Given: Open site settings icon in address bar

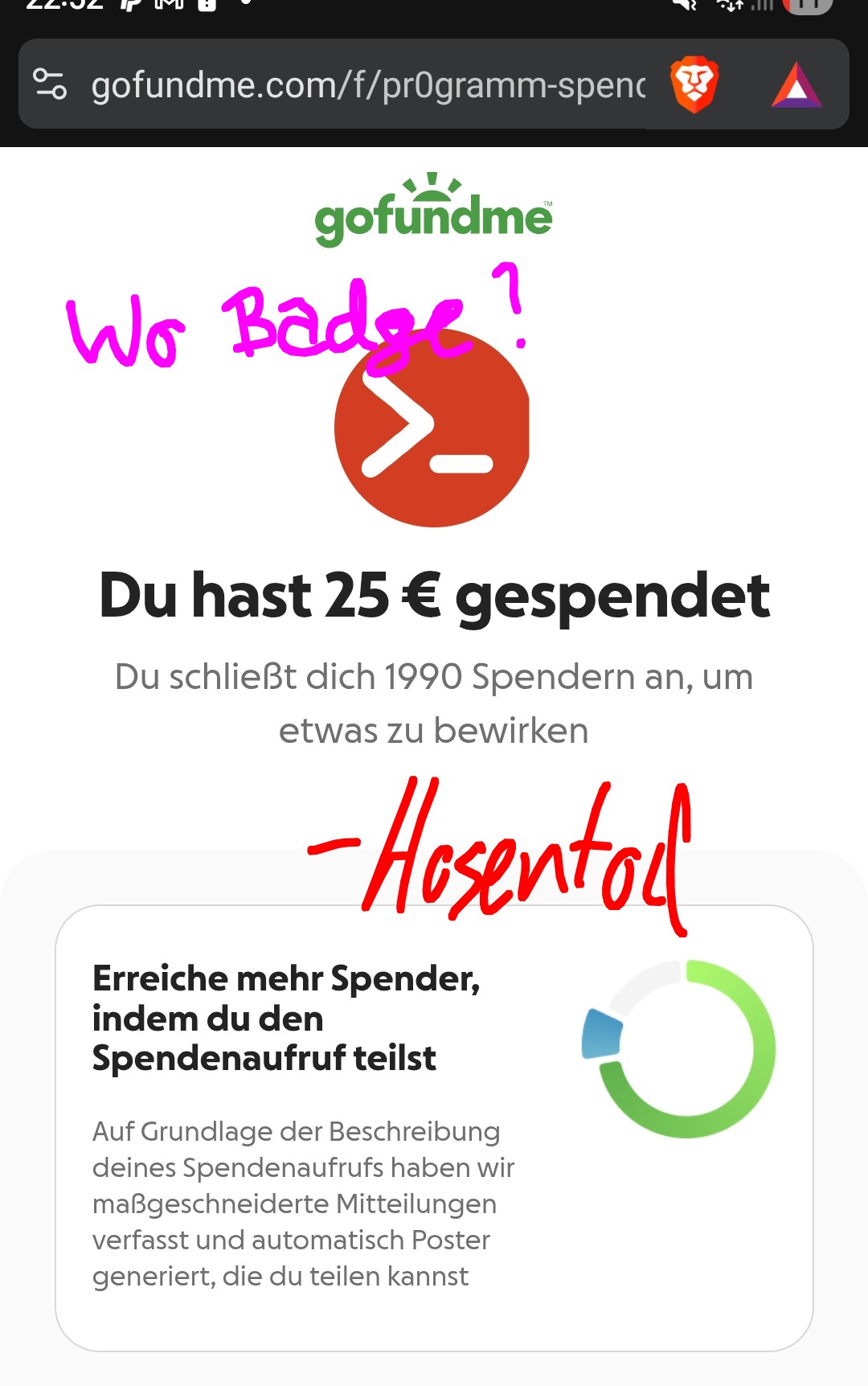Looking at the screenshot, I should click(x=50, y=84).
